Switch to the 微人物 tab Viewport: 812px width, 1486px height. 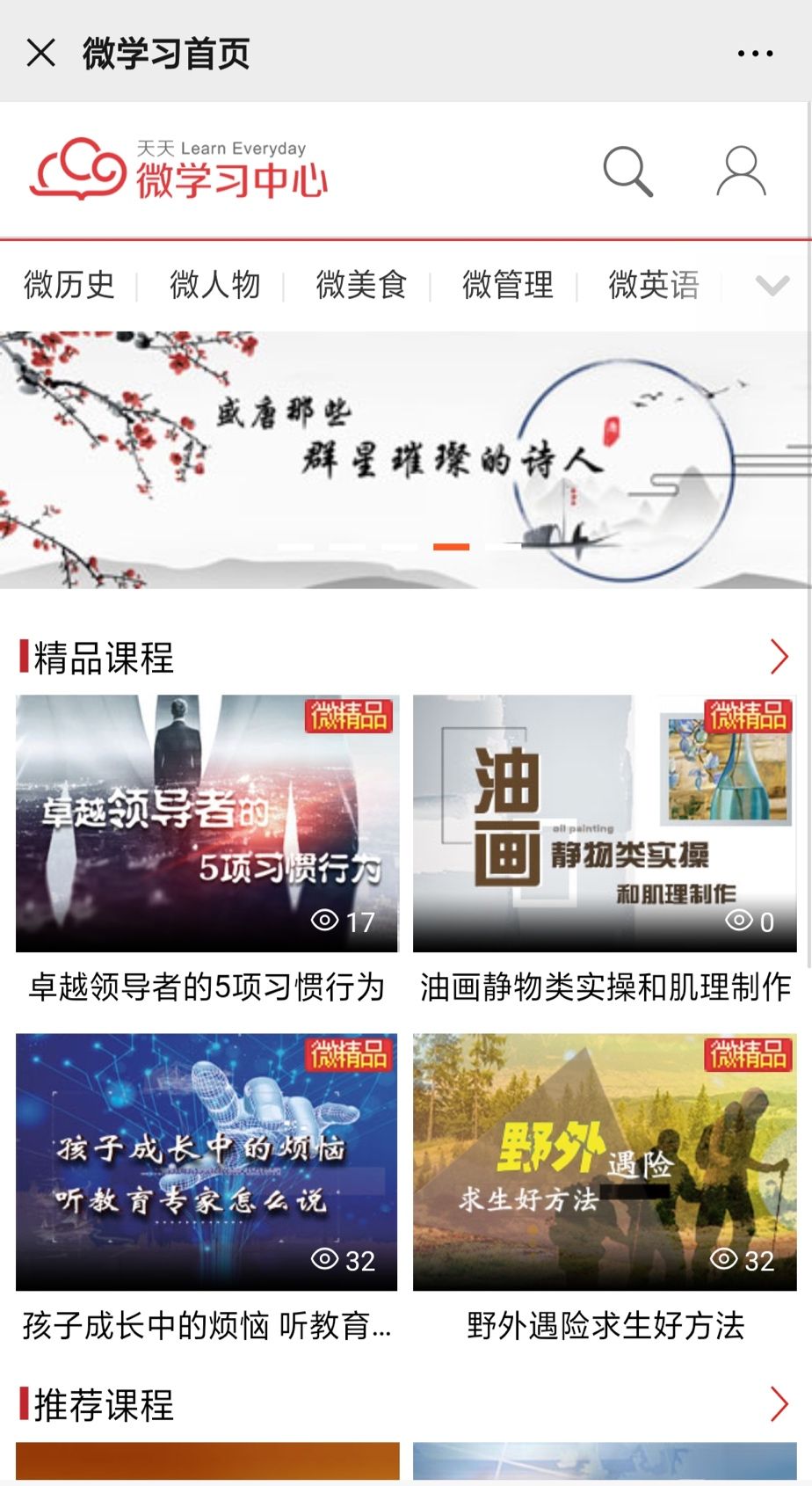tap(214, 285)
